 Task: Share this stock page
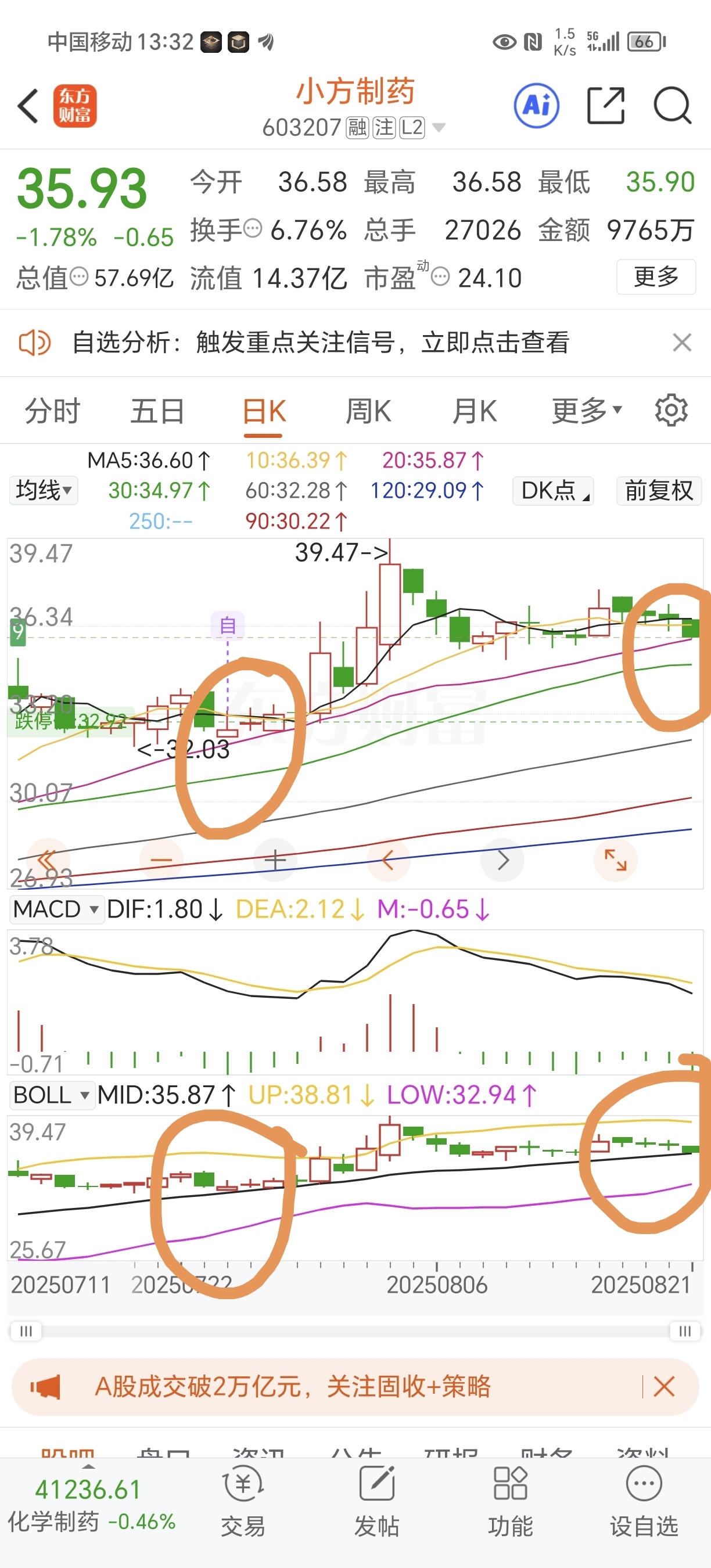click(x=606, y=106)
